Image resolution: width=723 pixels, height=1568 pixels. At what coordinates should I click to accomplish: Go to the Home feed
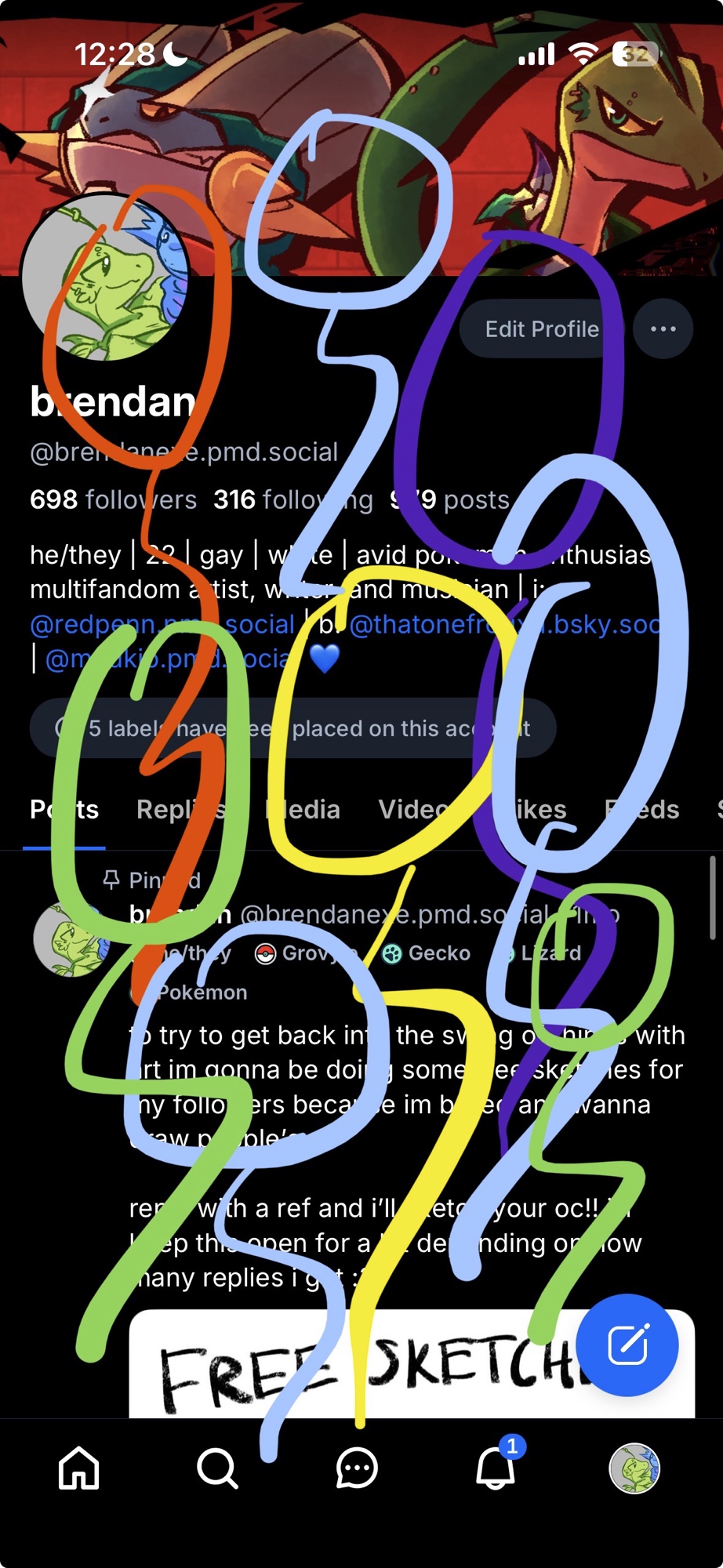tap(79, 1468)
